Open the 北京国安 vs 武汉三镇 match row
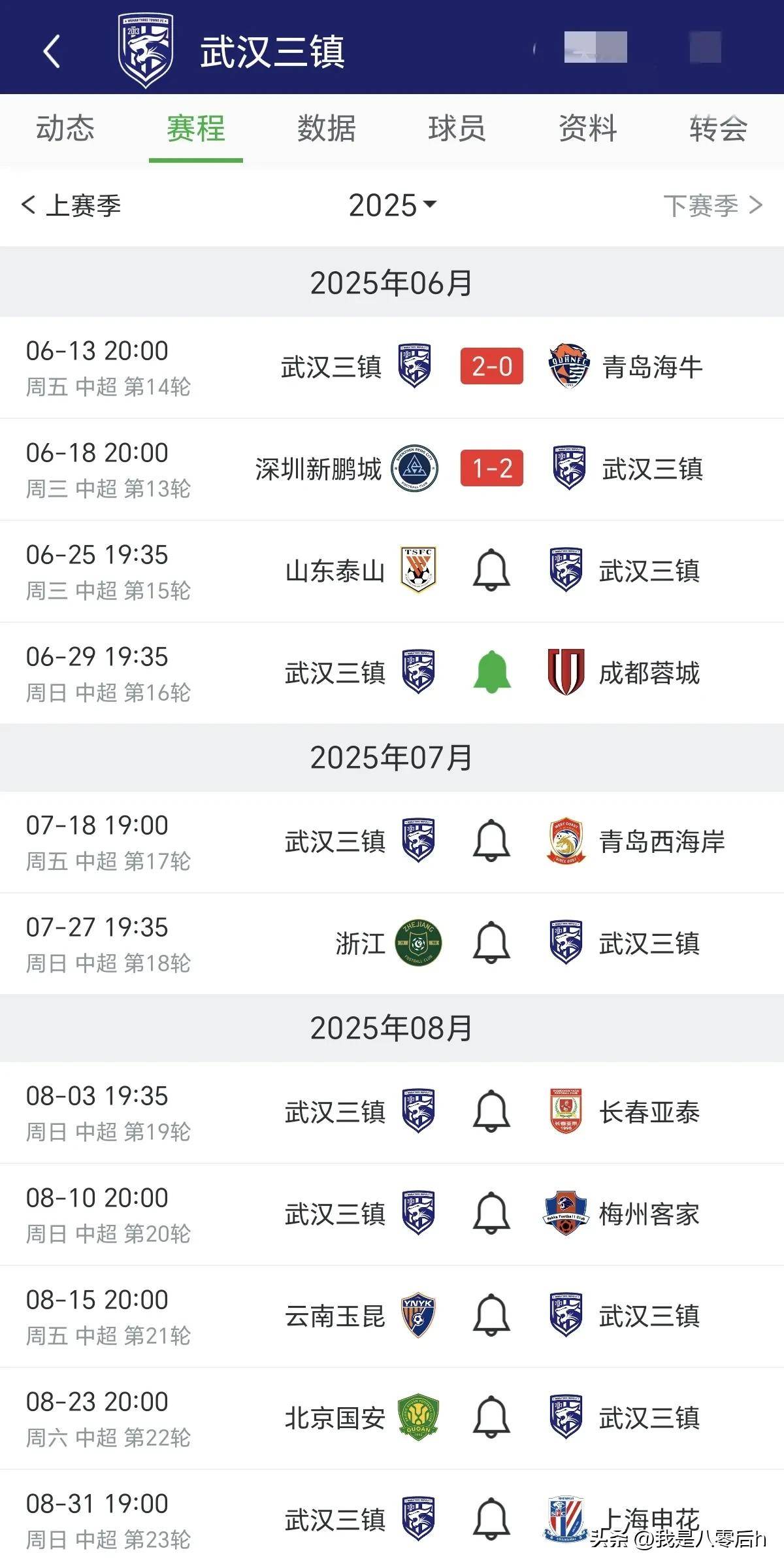 392,1418
